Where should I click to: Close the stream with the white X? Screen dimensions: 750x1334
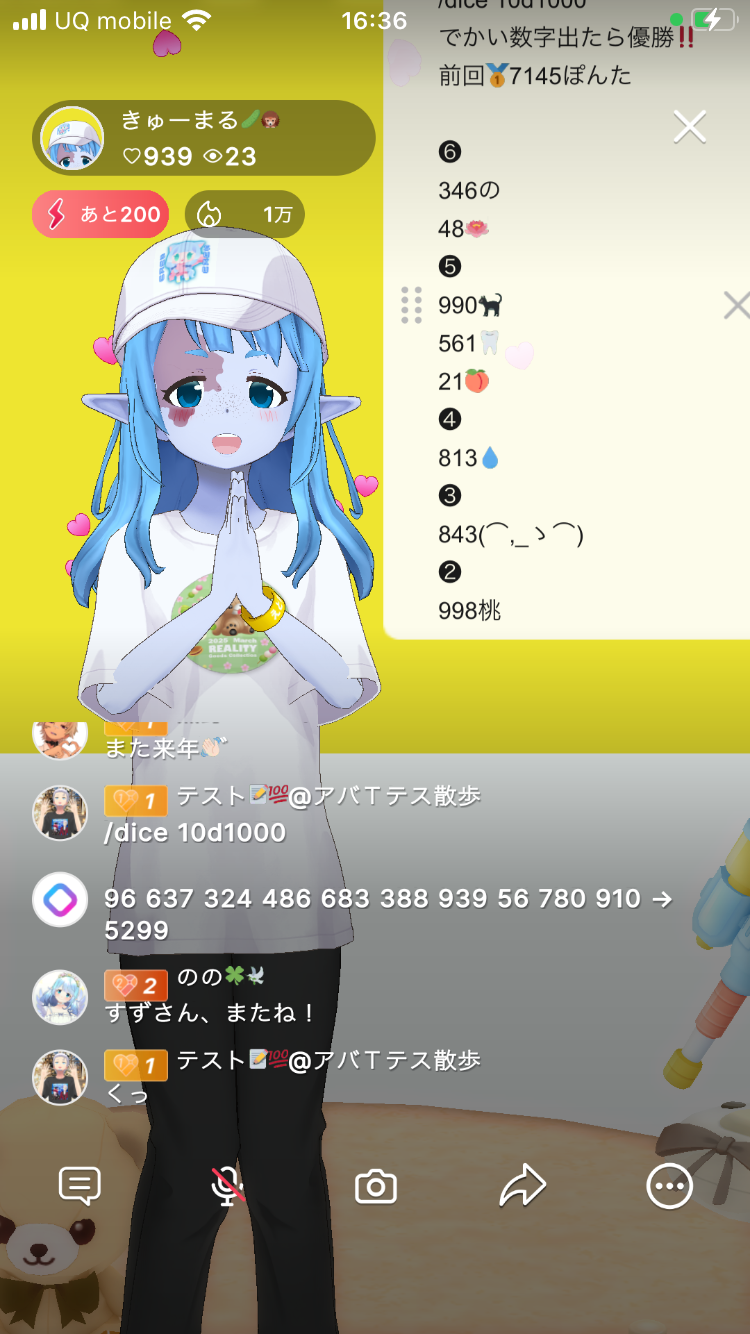click(x=689, y=127)
